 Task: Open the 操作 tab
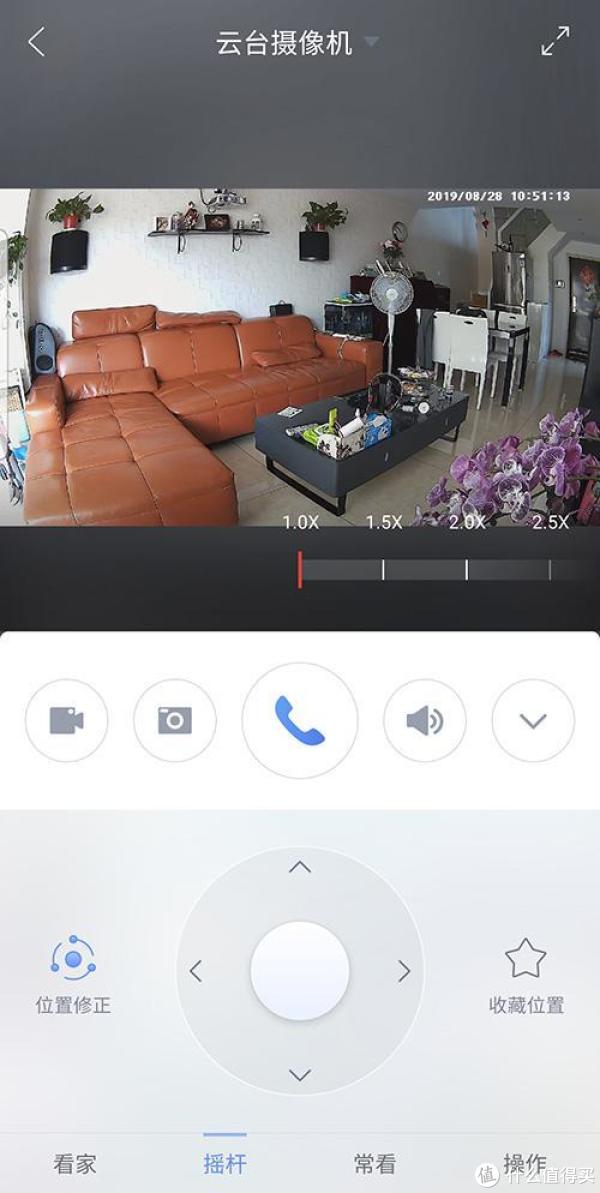coord(524,1164)
